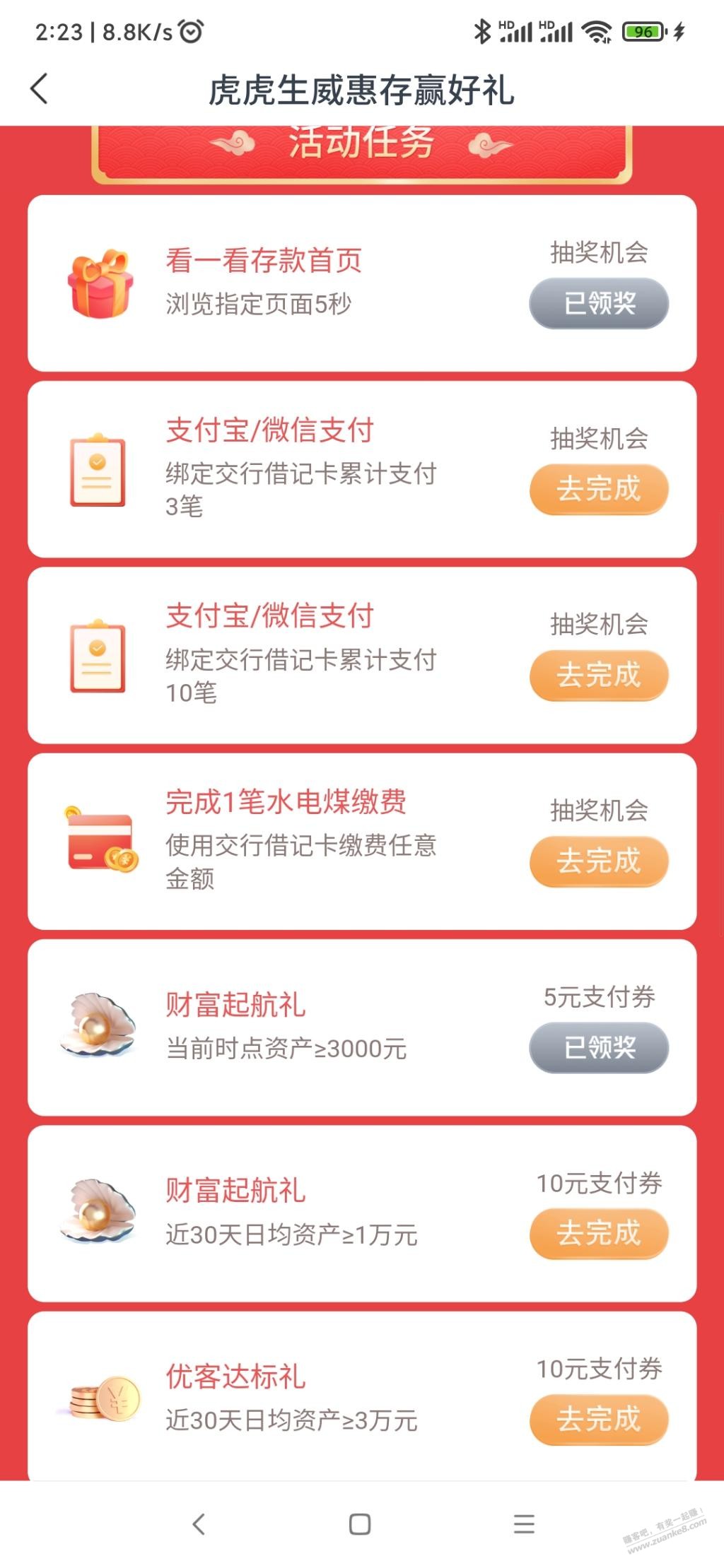Tap 去完成 for the 10笔 payment task
Image resolution: width=724 pixels, height=1568 pixels.
597,676
